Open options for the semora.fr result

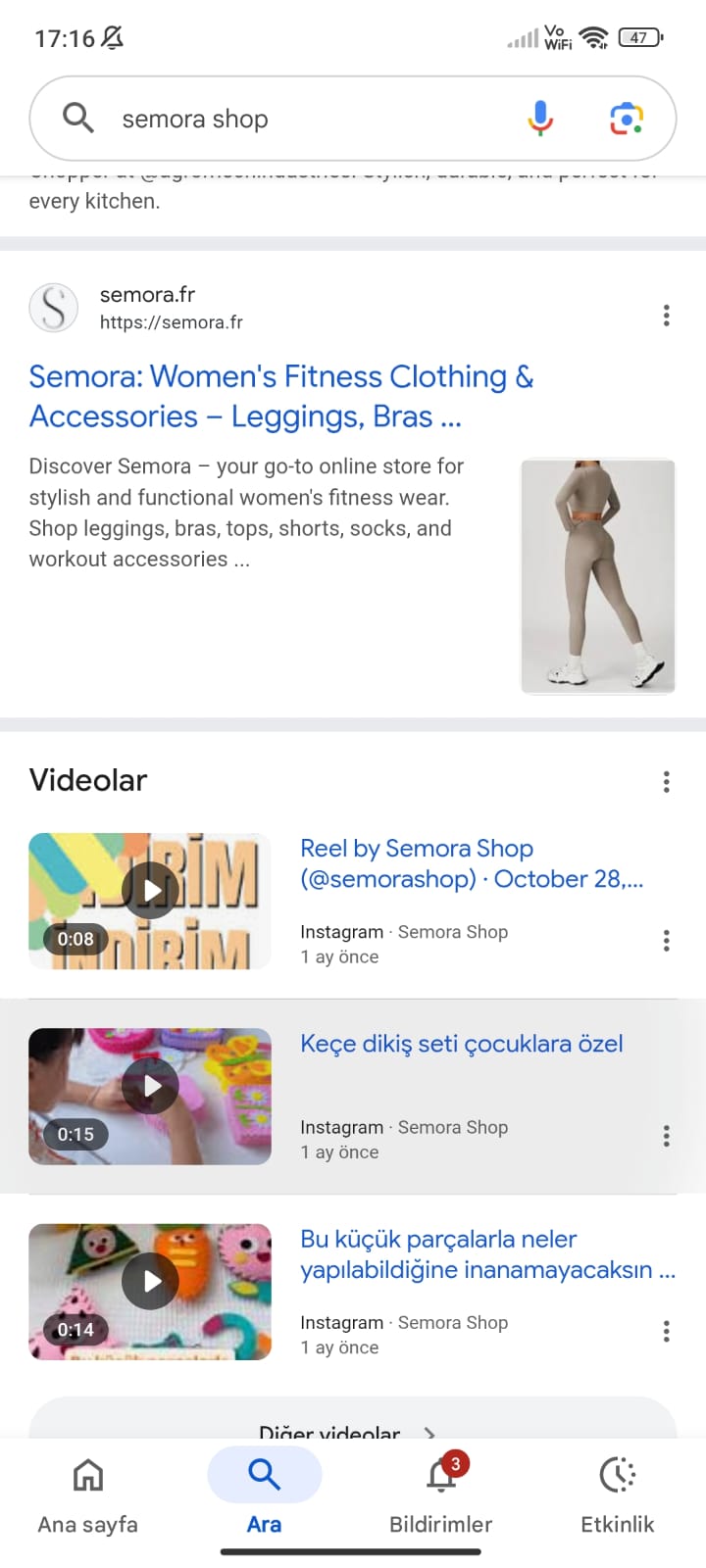coord(667,316)
